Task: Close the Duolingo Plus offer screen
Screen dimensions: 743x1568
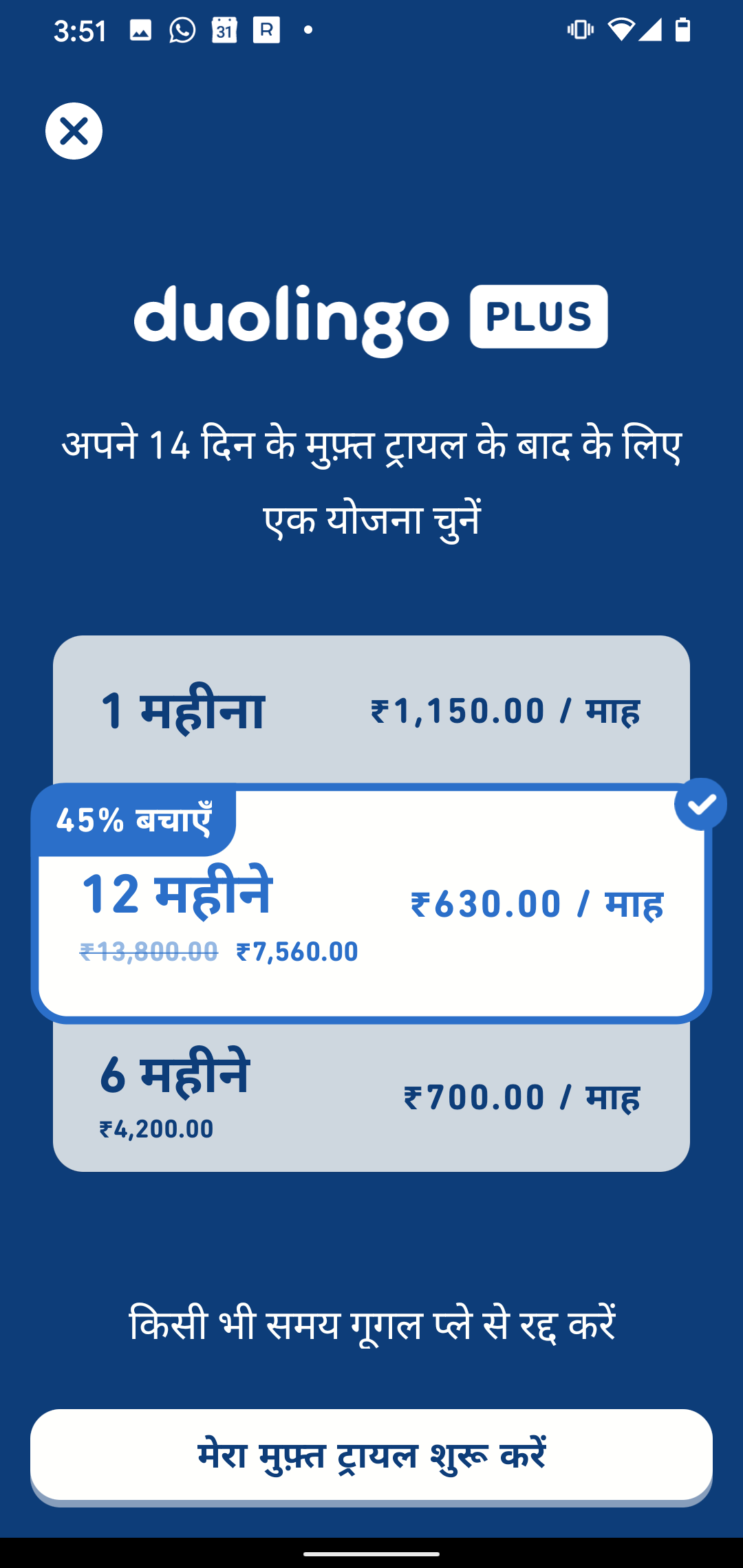Action: tap(74, 131)
